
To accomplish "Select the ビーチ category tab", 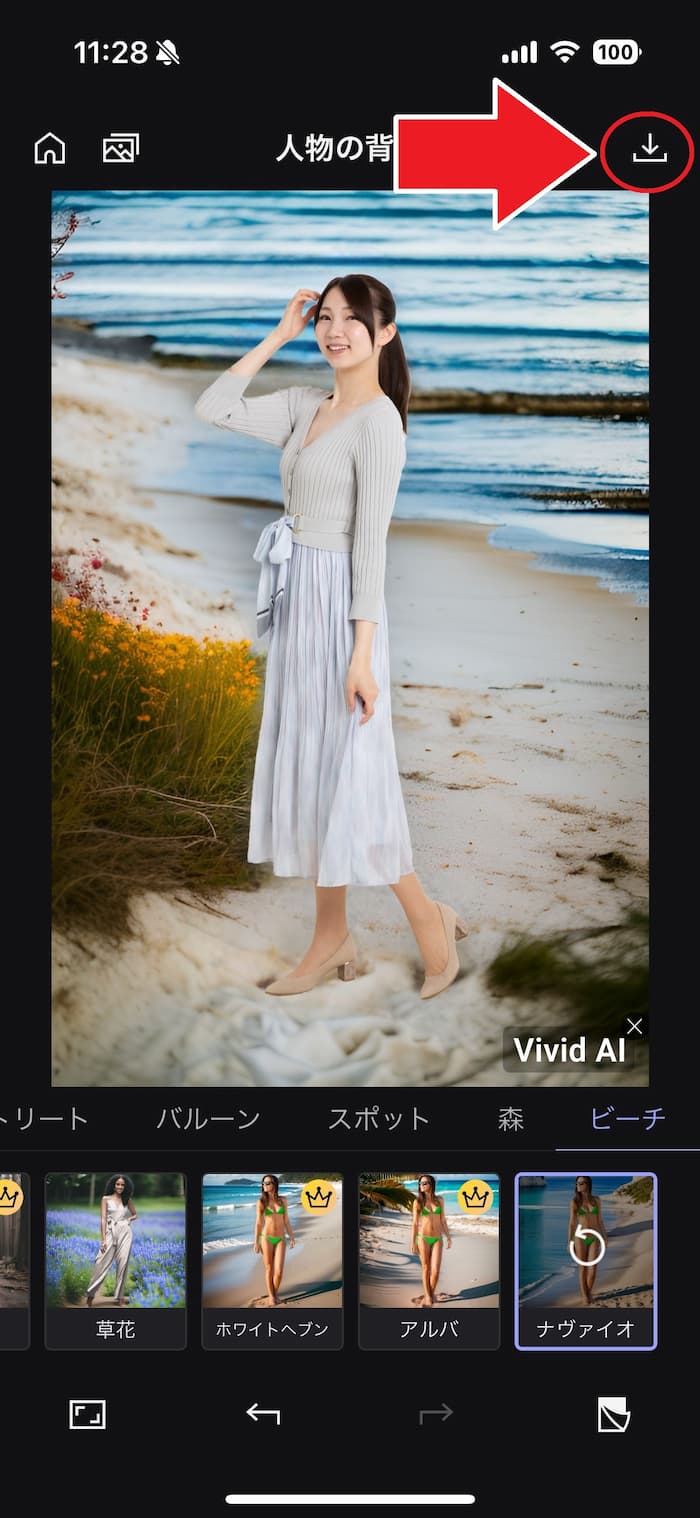I will (628, 1118).
